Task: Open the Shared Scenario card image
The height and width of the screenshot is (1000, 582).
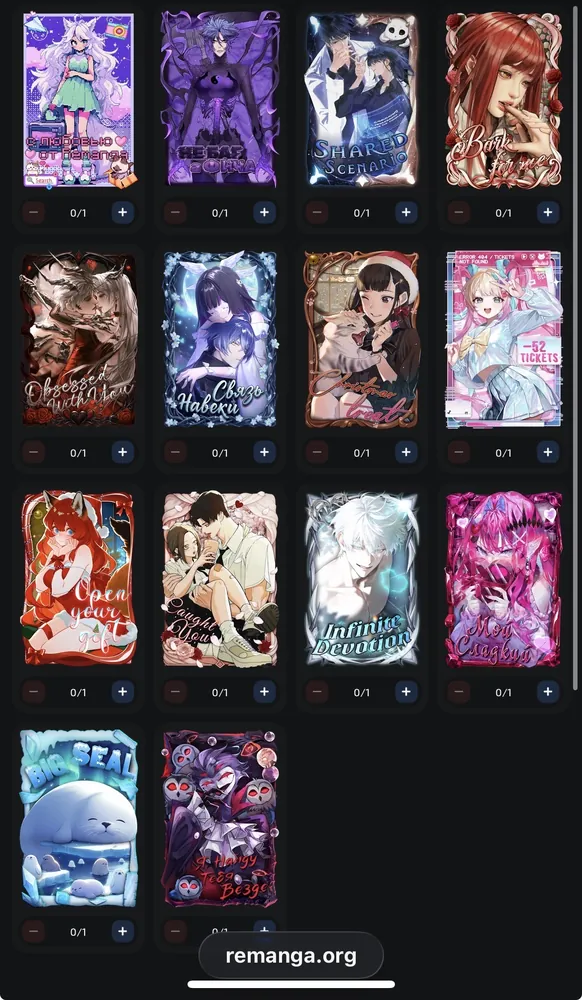Action: (x=361, y=99)
